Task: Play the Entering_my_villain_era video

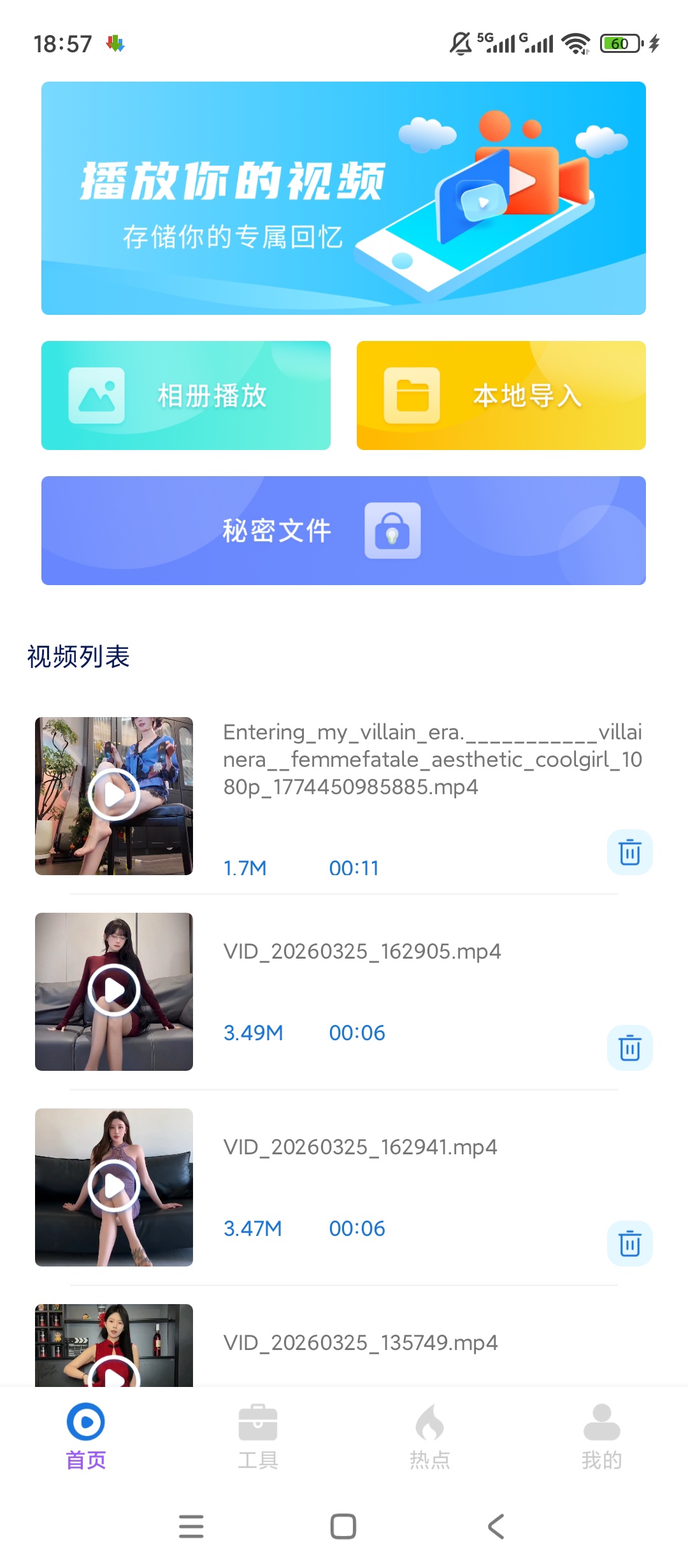Action: (114, 795)
